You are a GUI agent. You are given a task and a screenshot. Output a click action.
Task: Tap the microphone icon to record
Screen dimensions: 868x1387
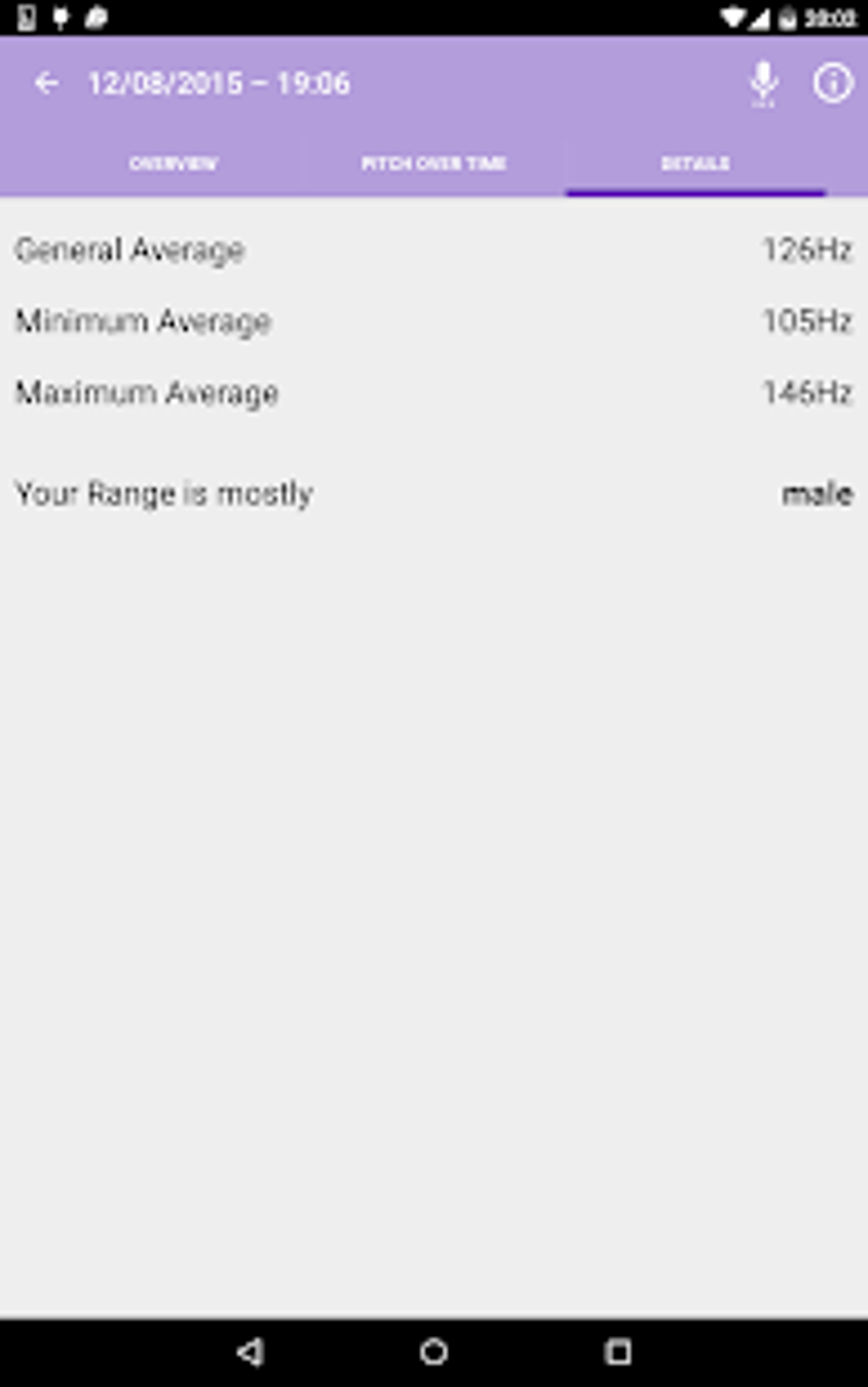coord(763,83)
